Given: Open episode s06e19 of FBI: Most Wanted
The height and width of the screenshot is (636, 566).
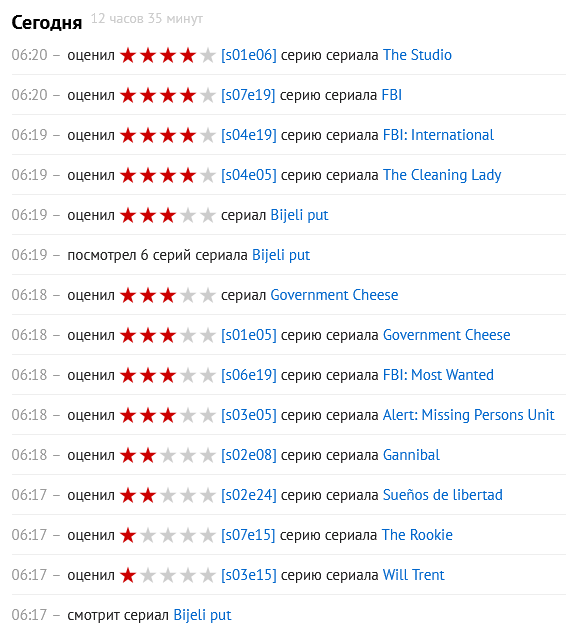Looking at the screenshot, I should [249, 375].
